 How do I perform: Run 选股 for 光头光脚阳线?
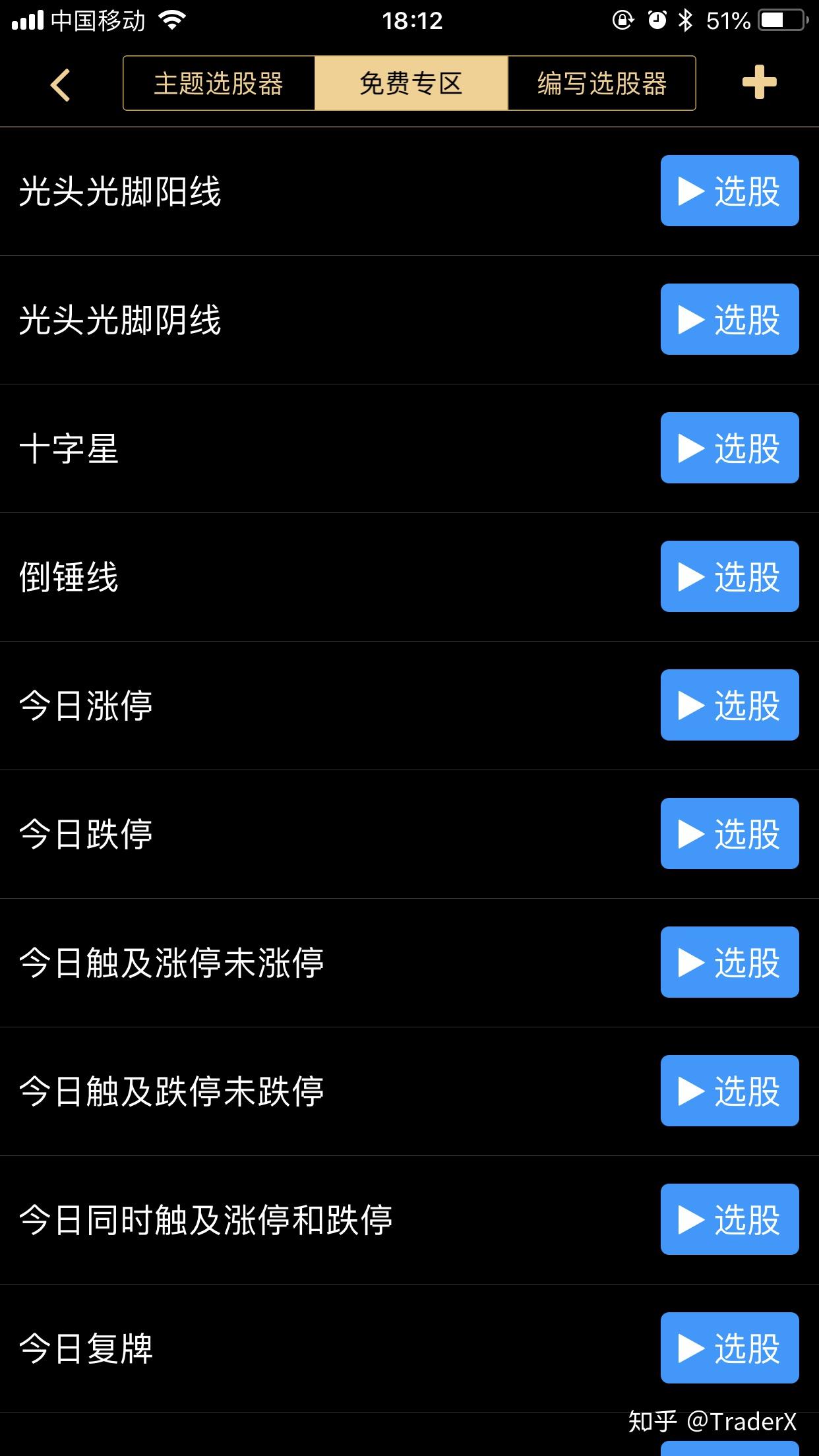[729, 191]
